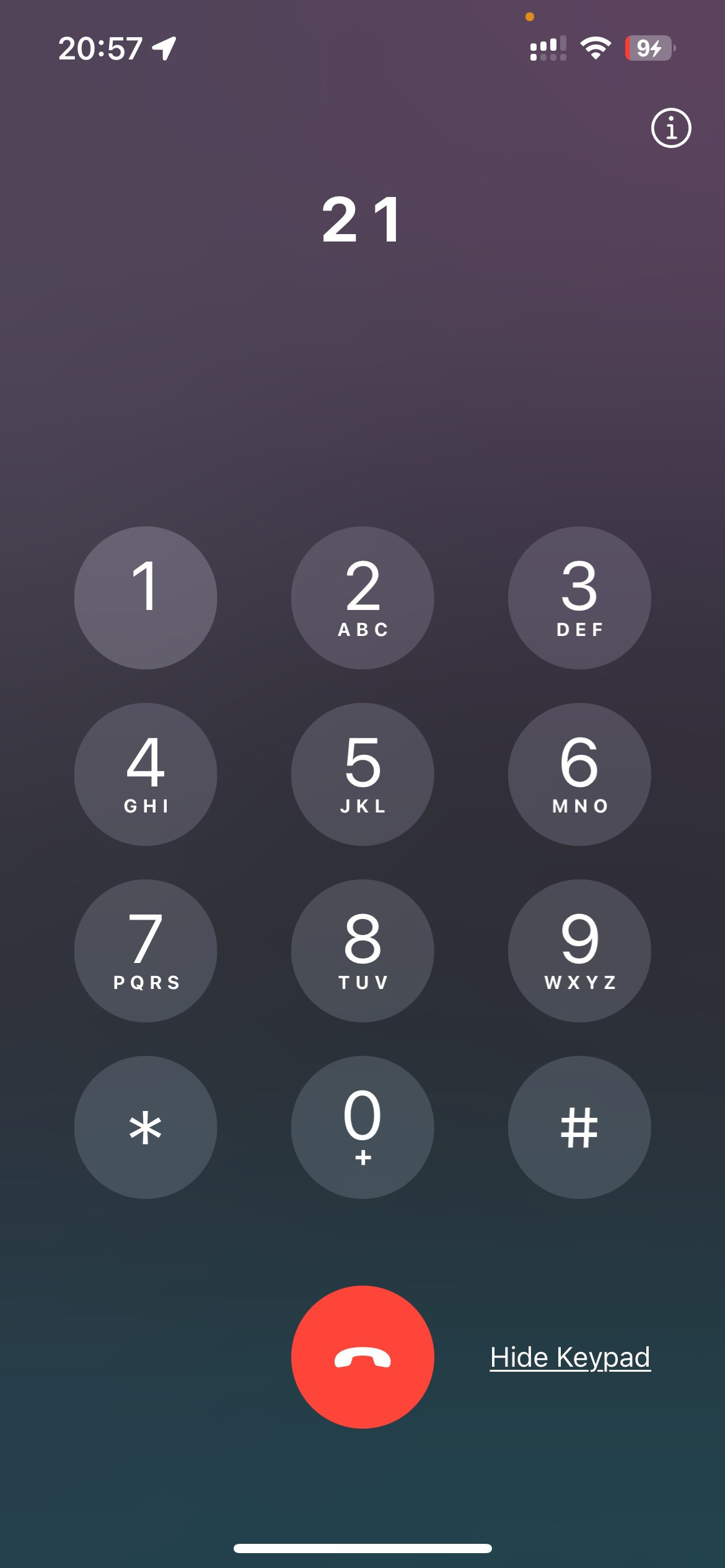End the call with red button
This screenshot has height=1568, width=725.
[x=362, y=1357]
